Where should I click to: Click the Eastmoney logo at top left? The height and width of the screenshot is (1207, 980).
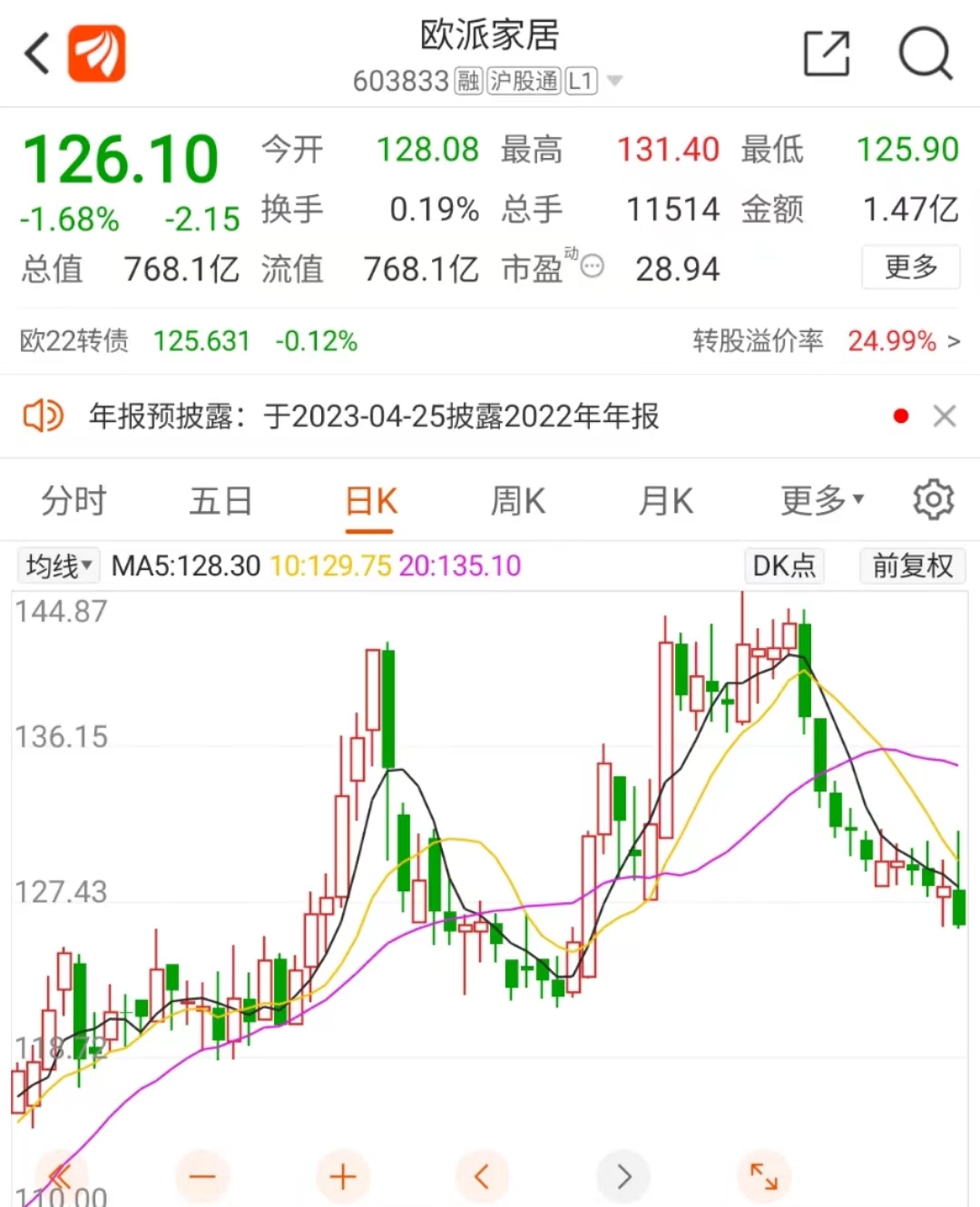click(96, 53)
